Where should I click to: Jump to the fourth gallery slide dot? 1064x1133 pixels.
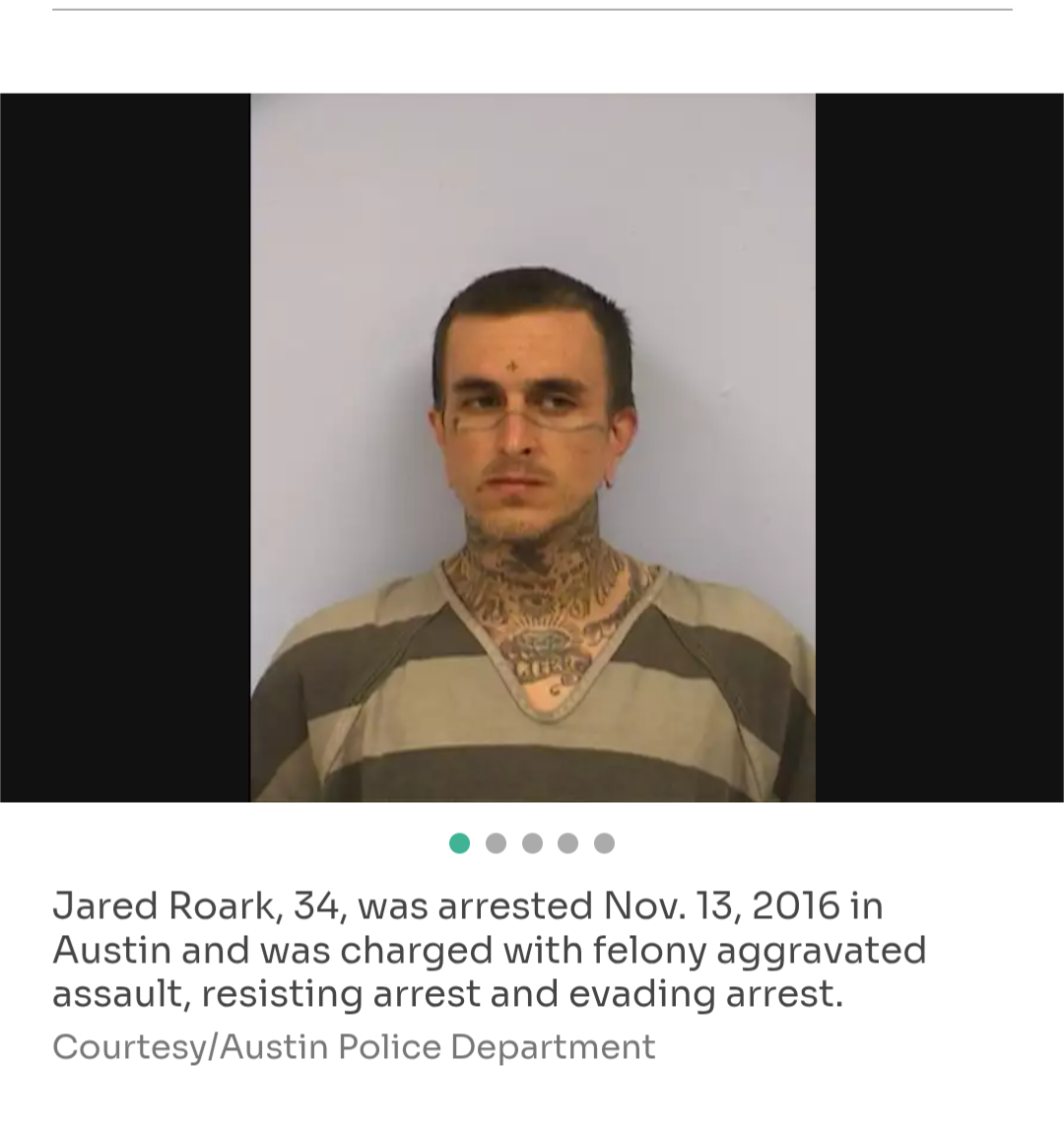pyautogui.click(x=567, y=843)
